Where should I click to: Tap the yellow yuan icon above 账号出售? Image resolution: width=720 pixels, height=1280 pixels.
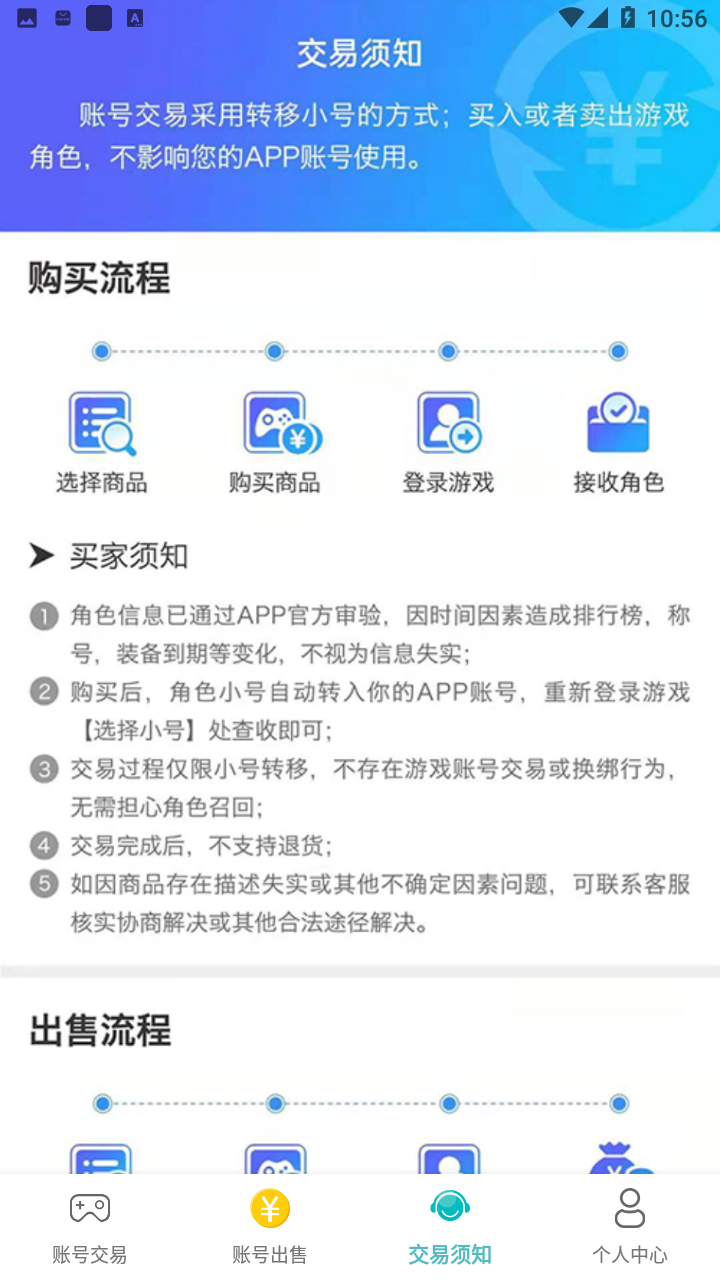(270, 1207)
